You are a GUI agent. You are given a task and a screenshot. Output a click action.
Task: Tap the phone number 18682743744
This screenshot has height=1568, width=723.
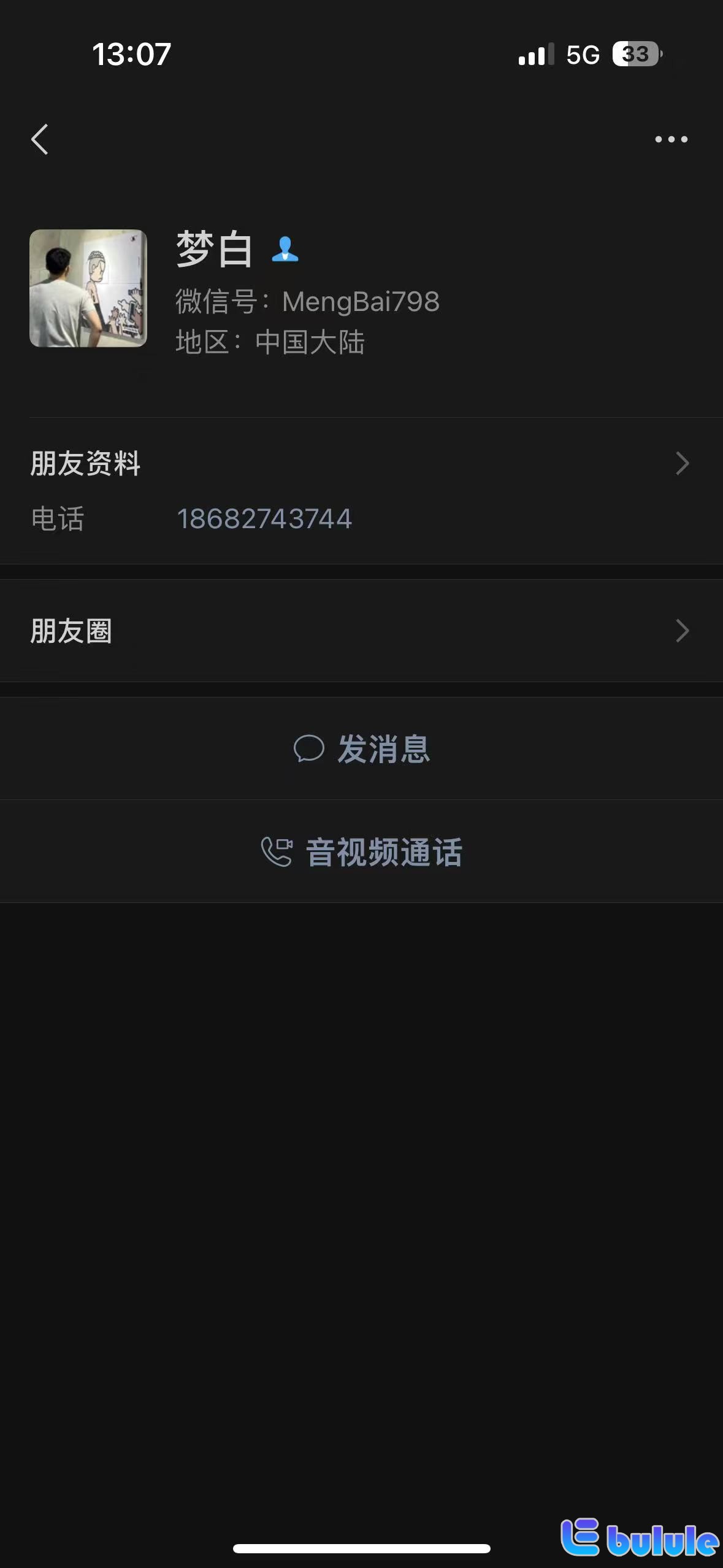[x=265, y=519]
